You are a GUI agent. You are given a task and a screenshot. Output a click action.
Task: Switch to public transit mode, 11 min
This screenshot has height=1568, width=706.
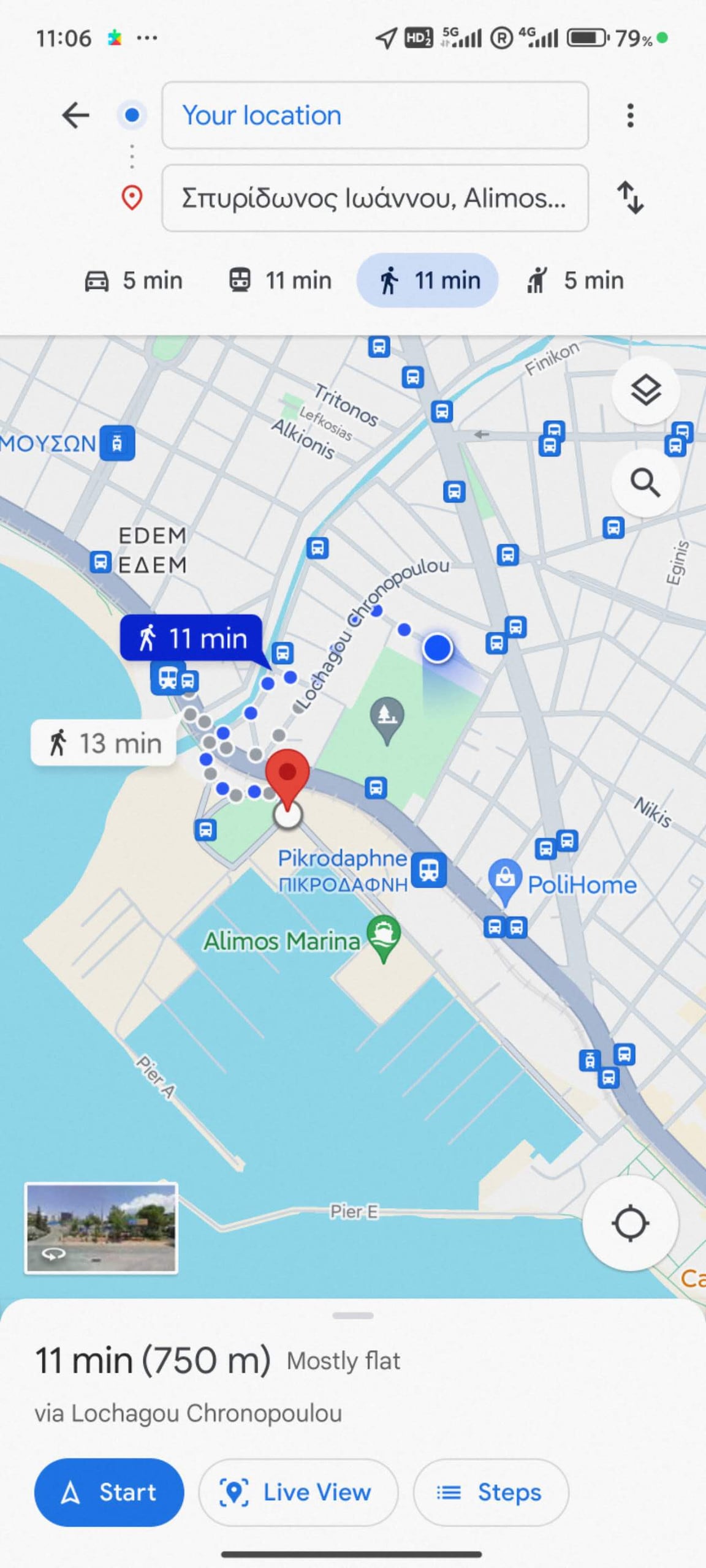[x=281, y=281]
